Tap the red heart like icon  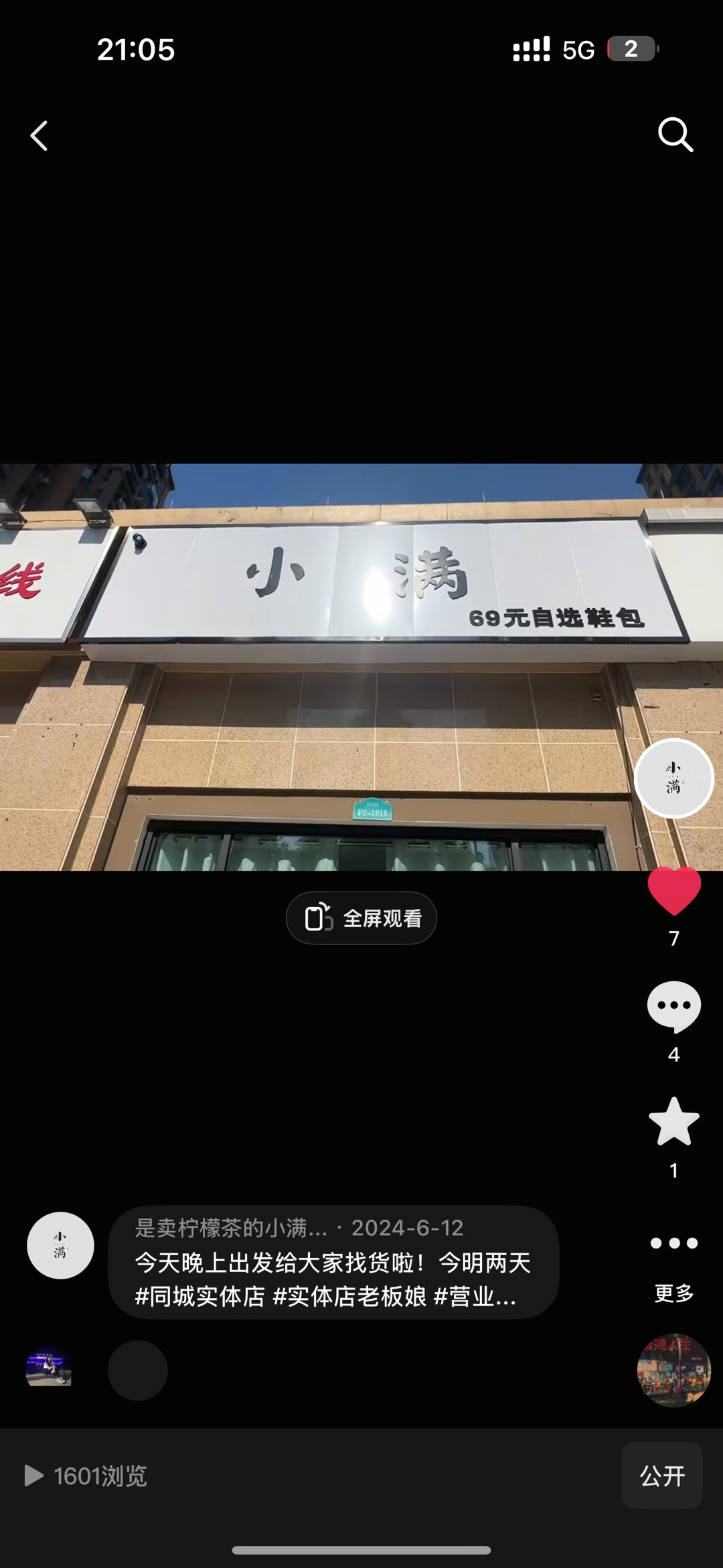673,892
